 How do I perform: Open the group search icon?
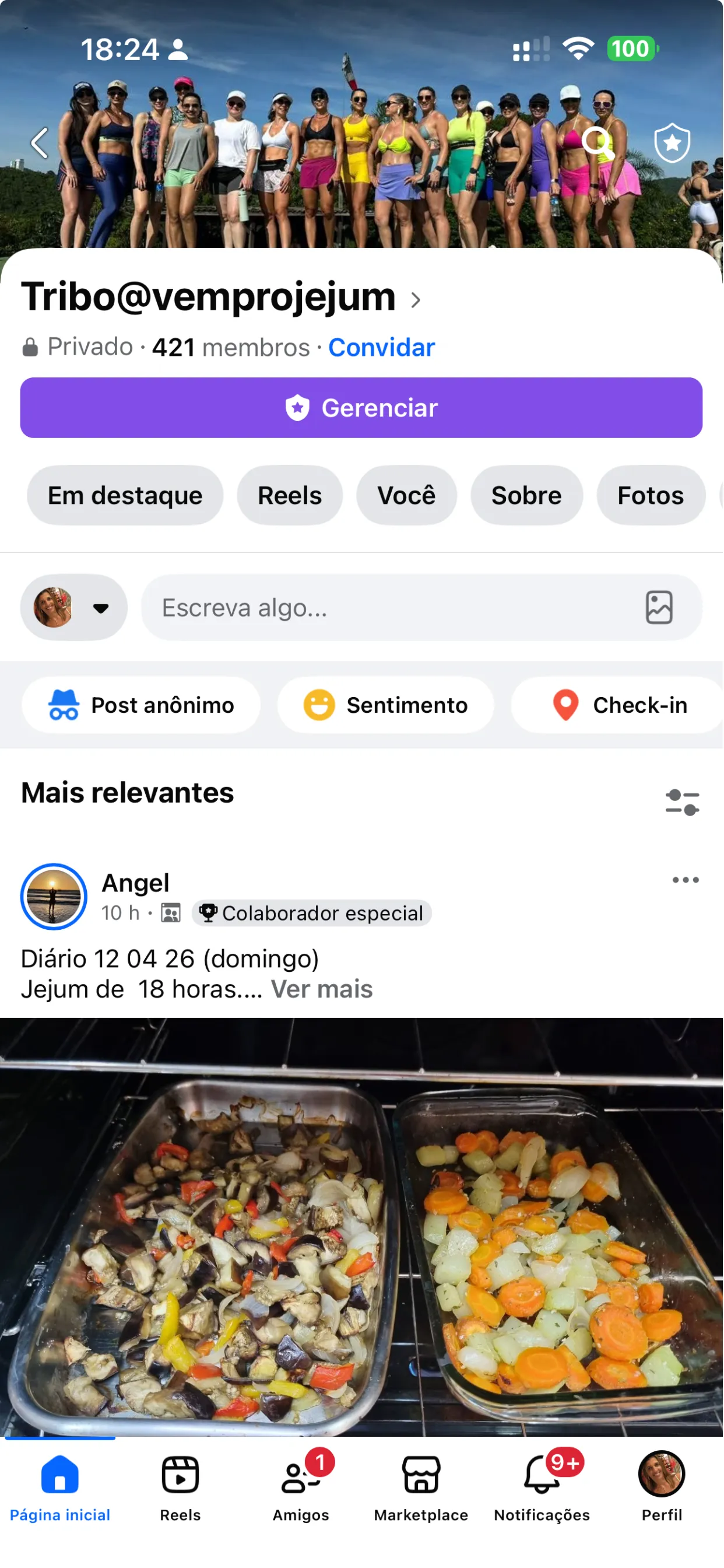599,142
